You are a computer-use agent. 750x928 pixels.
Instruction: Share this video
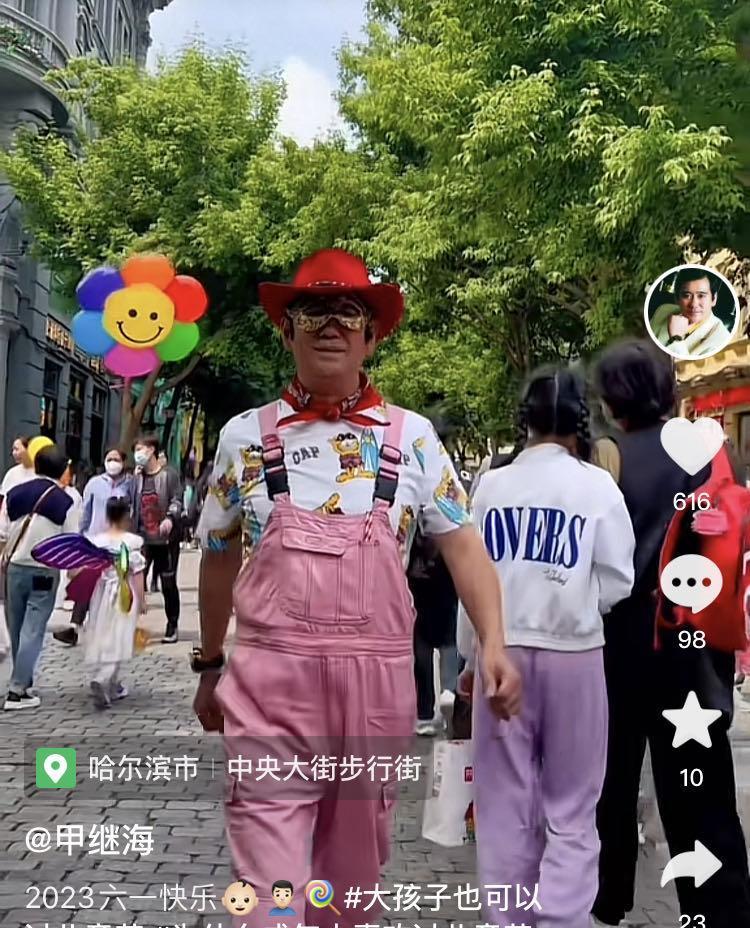pos(692,864)
